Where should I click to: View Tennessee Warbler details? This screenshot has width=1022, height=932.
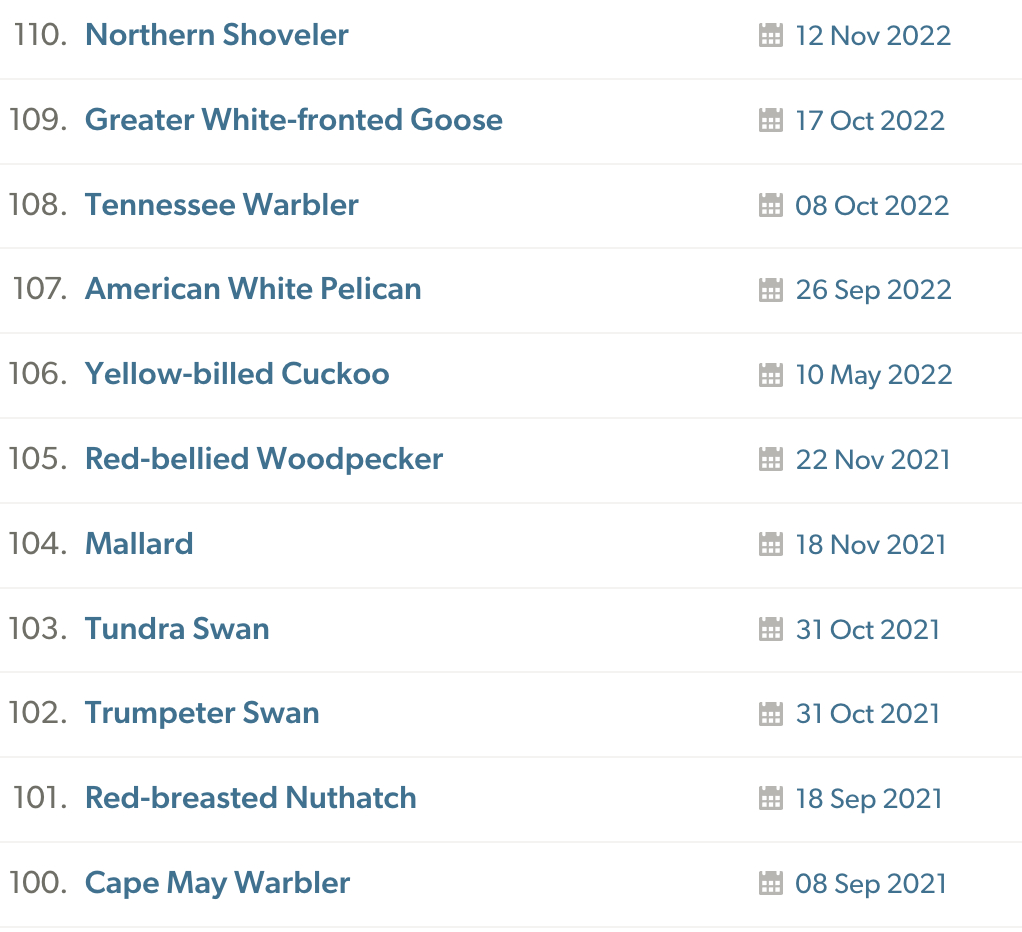pos(221,205)
